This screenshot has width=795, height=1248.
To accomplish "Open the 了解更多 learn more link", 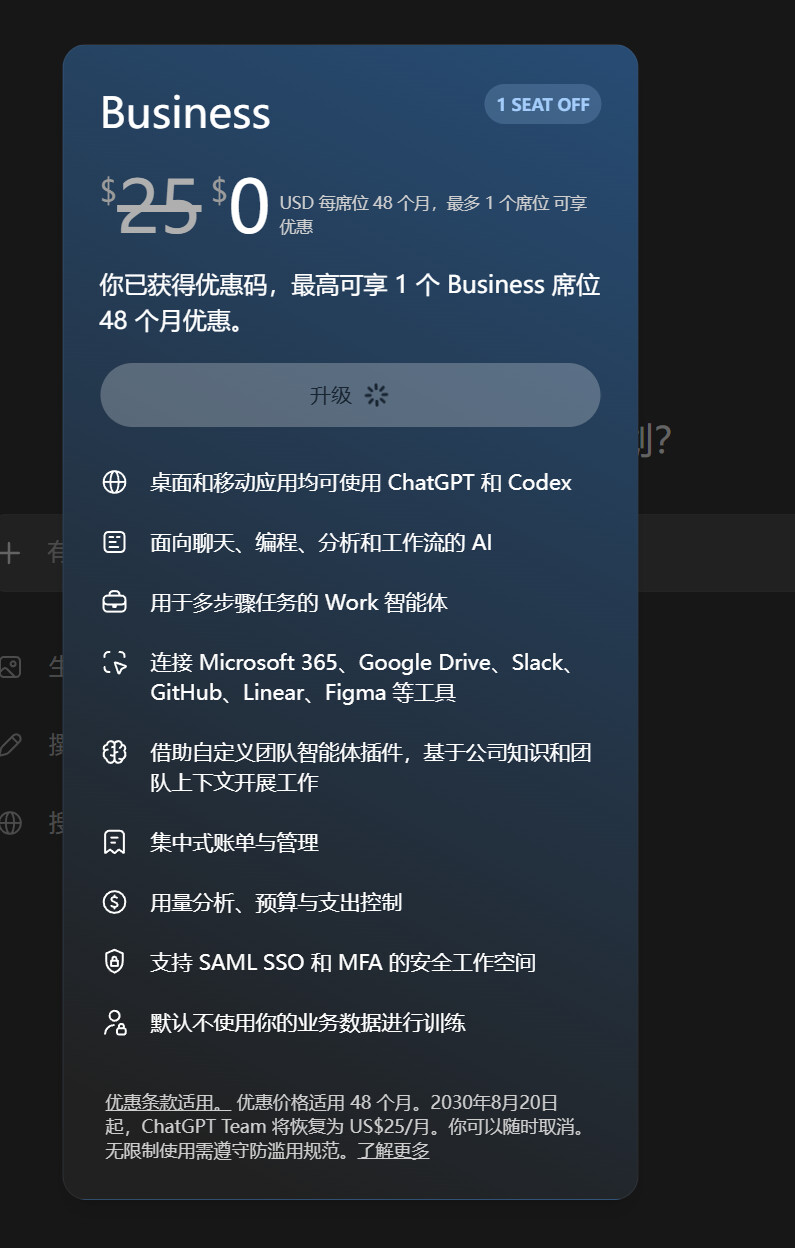I will point(394,1150).
